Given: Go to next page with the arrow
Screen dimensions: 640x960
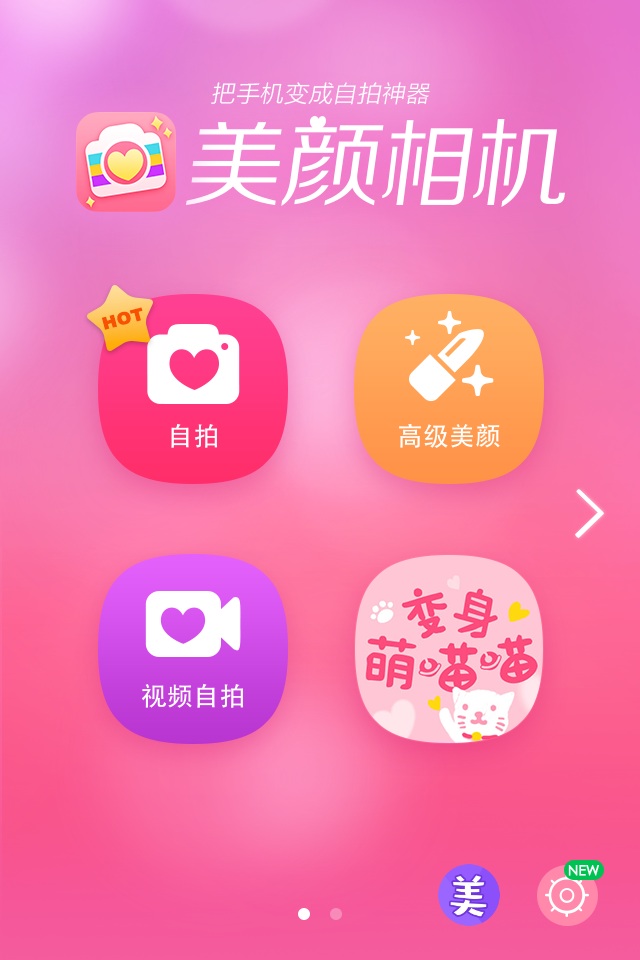Looking at the screenshot, I should [589, 514].
